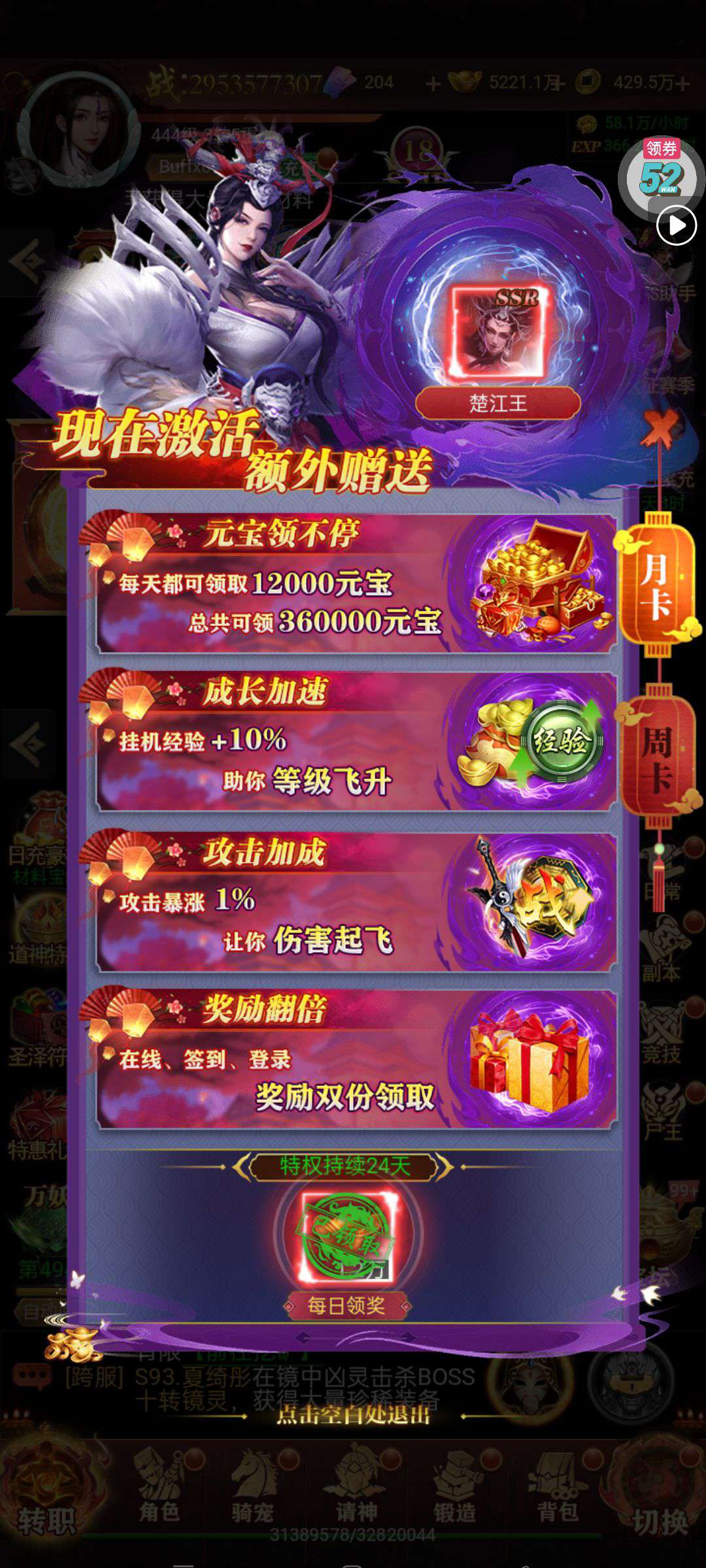The height and width of the screenshot is (1568, 706).
Task: Switch to the 月卡 lantern tab
Action: click(x=656, y=585)
